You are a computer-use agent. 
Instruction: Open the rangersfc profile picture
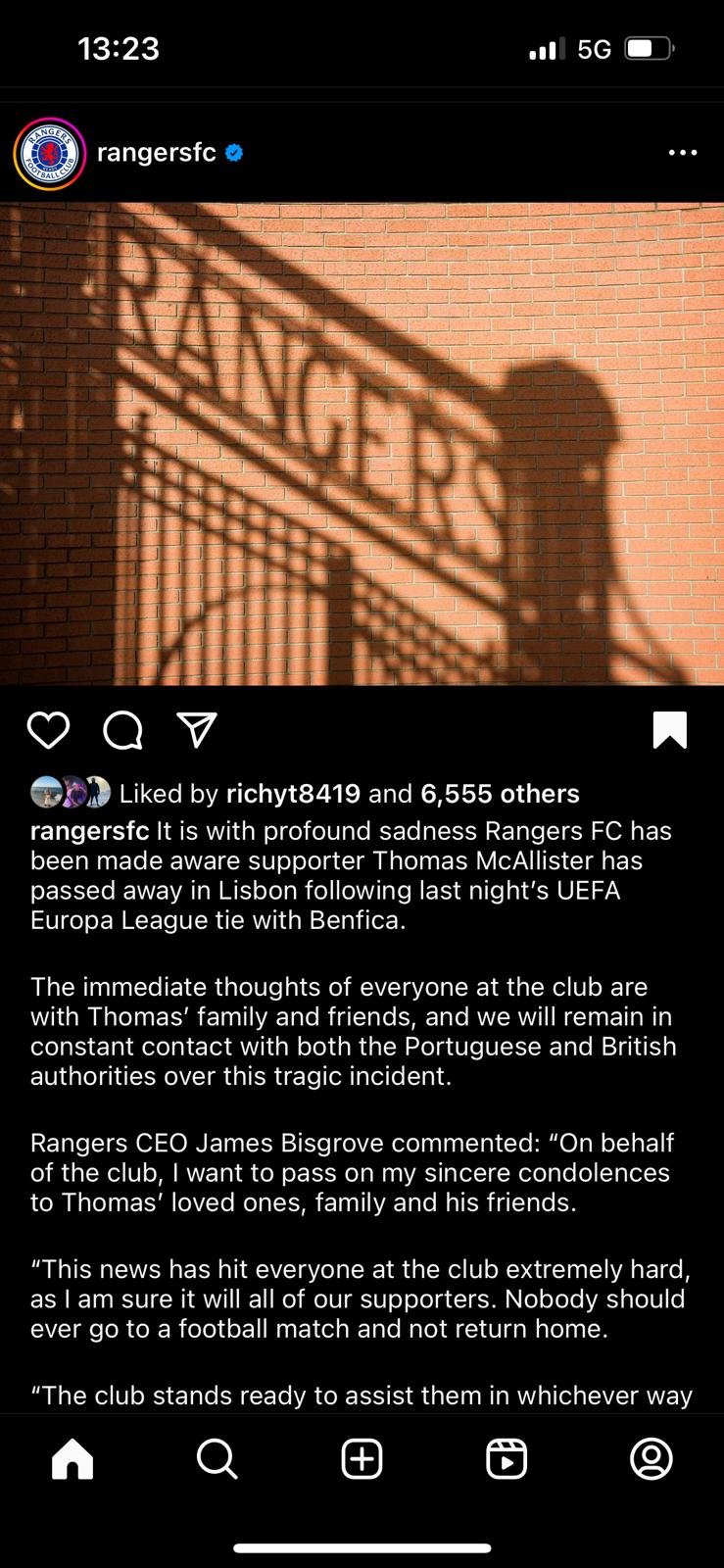(49, 153)
